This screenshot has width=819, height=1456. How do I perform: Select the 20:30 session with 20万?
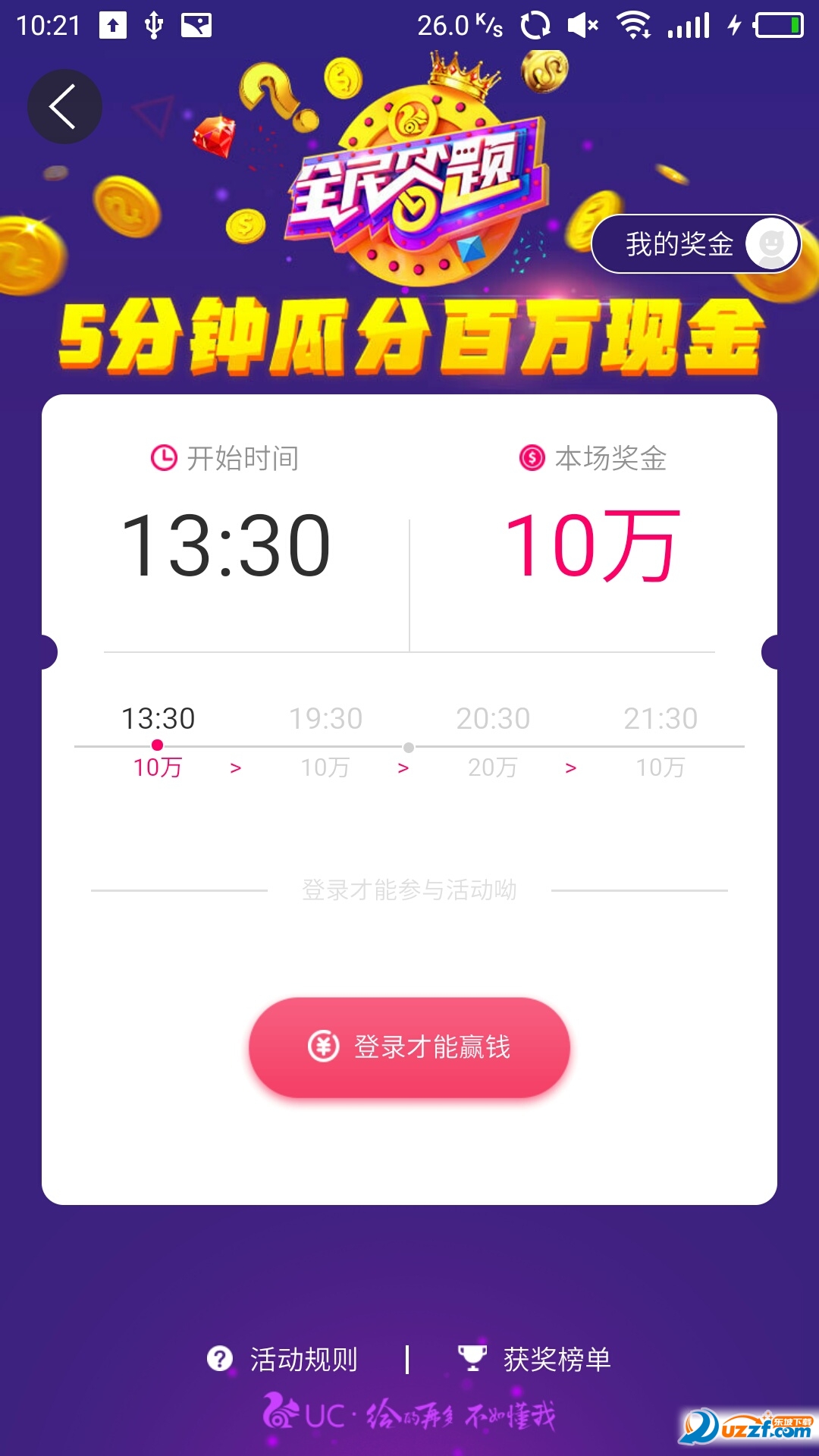[493, 741]
